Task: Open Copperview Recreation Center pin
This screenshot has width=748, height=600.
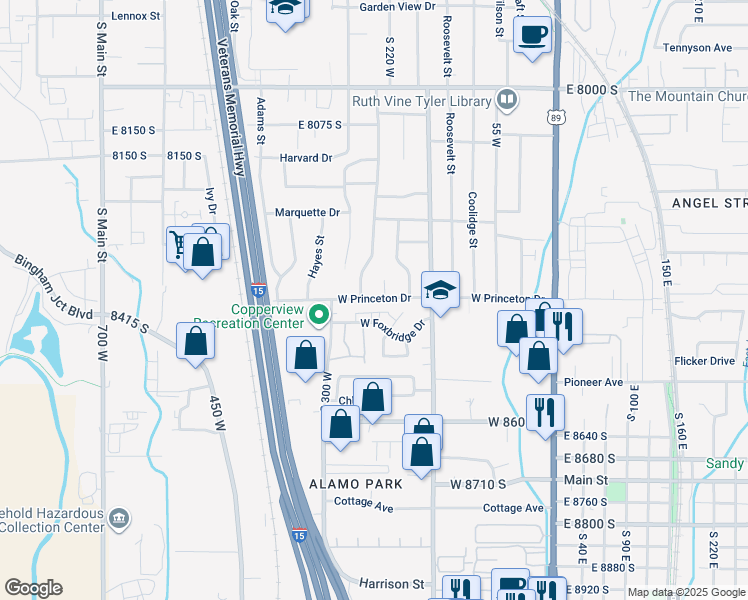Action: (319, 315)
